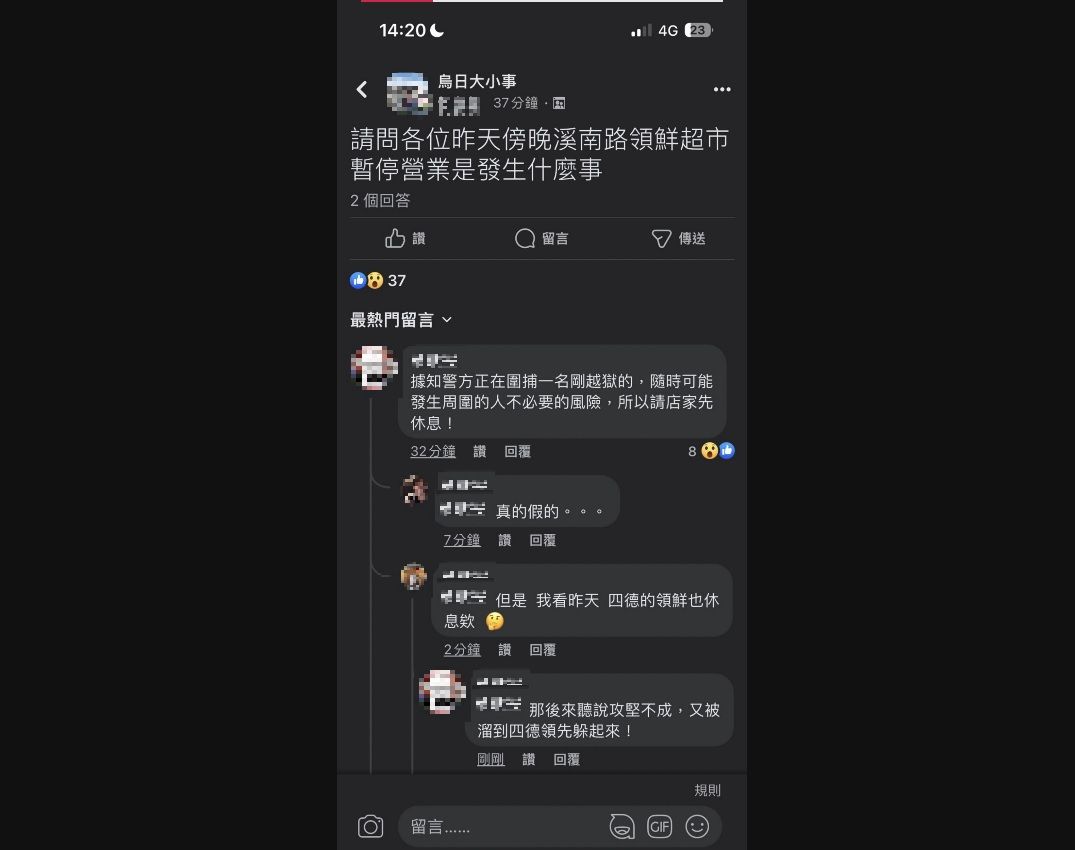The image size is (1075, 850).
Task: Like the 真的假的 comment
Action: click(505, 540)
